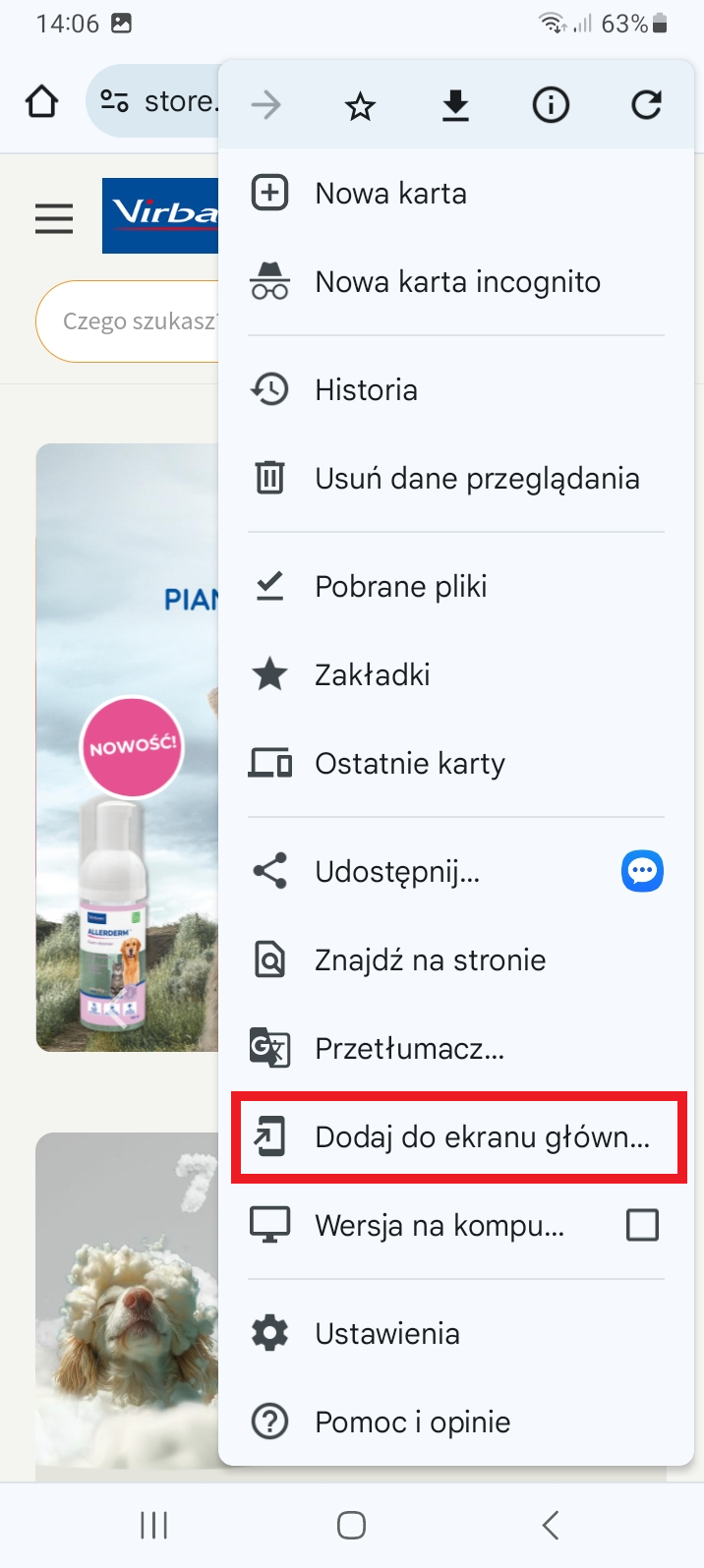Choose Przetłumacz… to translate page

click(409, 1049)
